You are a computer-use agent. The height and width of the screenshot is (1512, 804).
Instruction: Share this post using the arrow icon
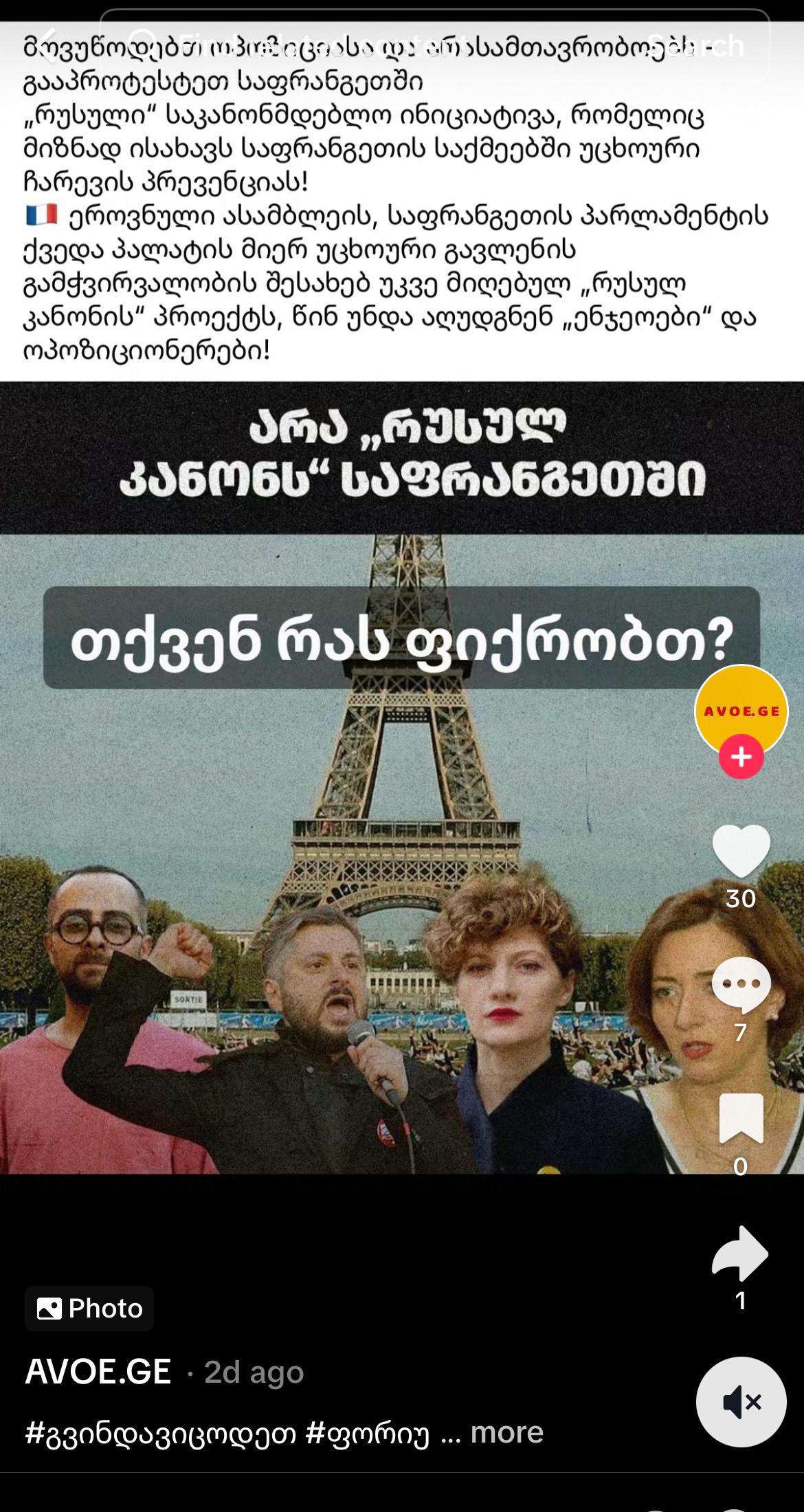point(741,1254)
